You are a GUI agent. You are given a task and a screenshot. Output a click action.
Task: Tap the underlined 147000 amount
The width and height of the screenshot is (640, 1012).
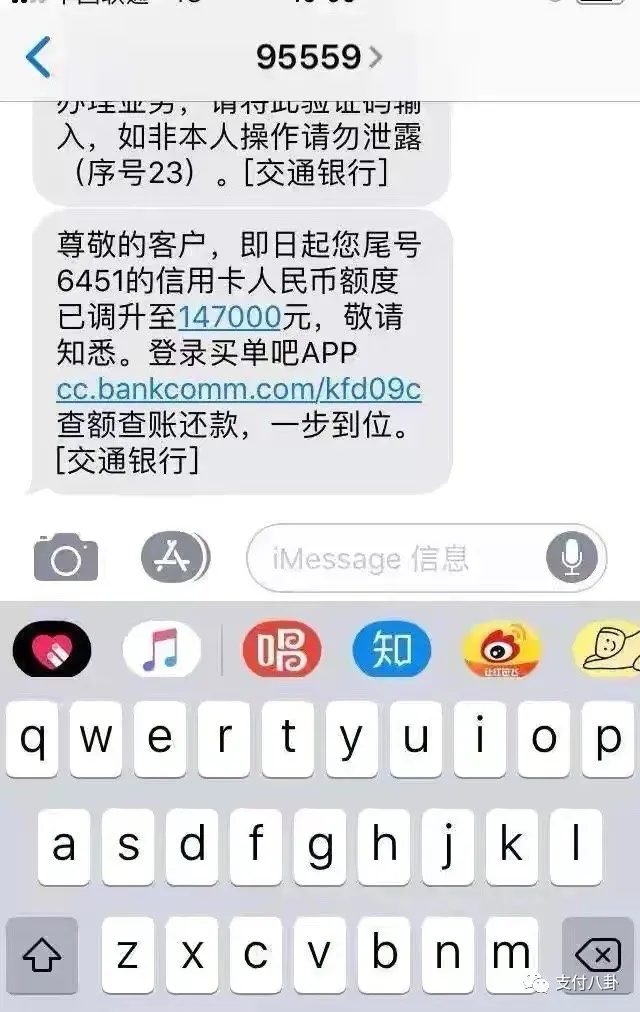point(229,318)
